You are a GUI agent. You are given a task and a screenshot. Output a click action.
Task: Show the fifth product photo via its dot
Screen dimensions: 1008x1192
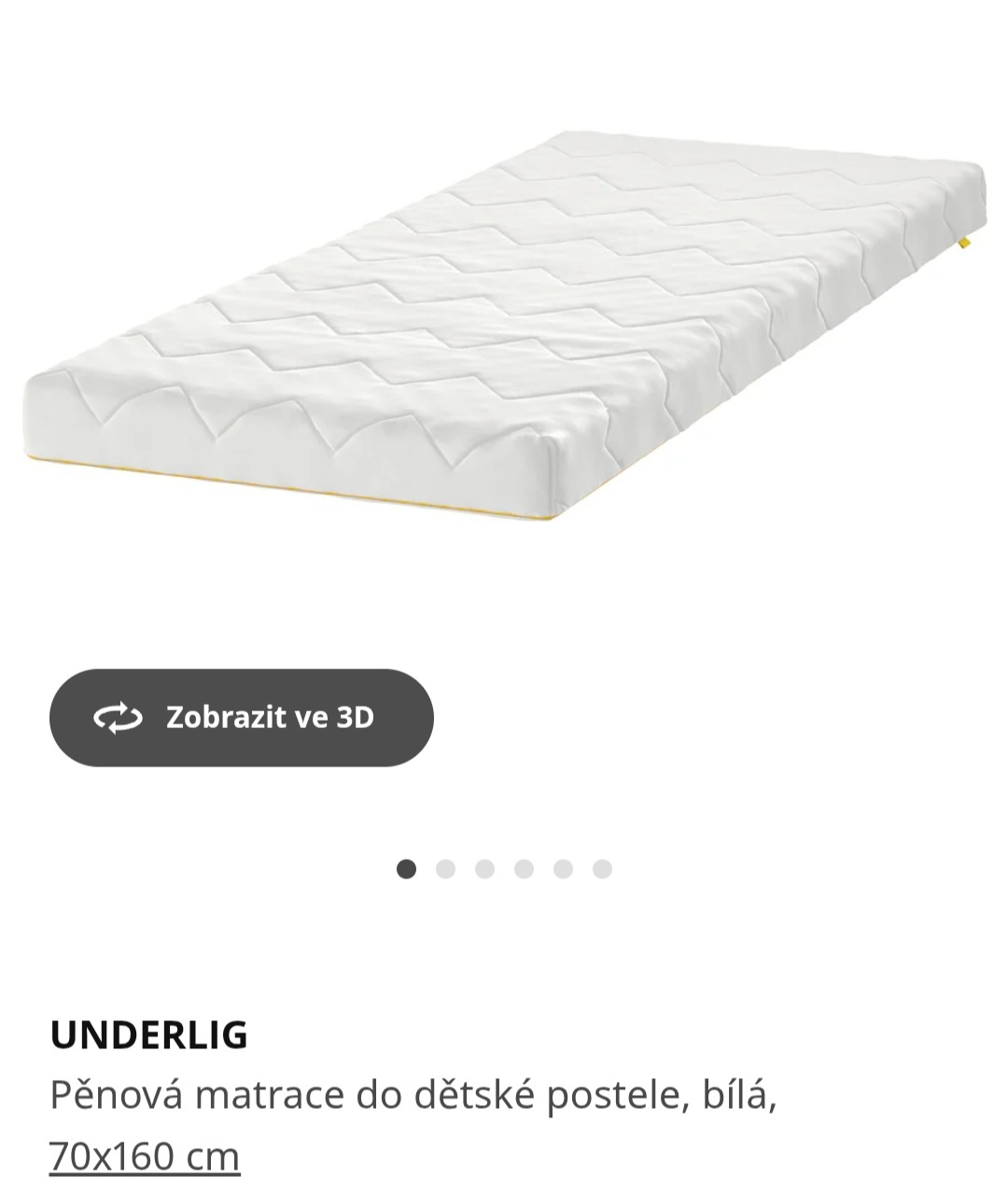pyautogui.click(x=560, y=868)
